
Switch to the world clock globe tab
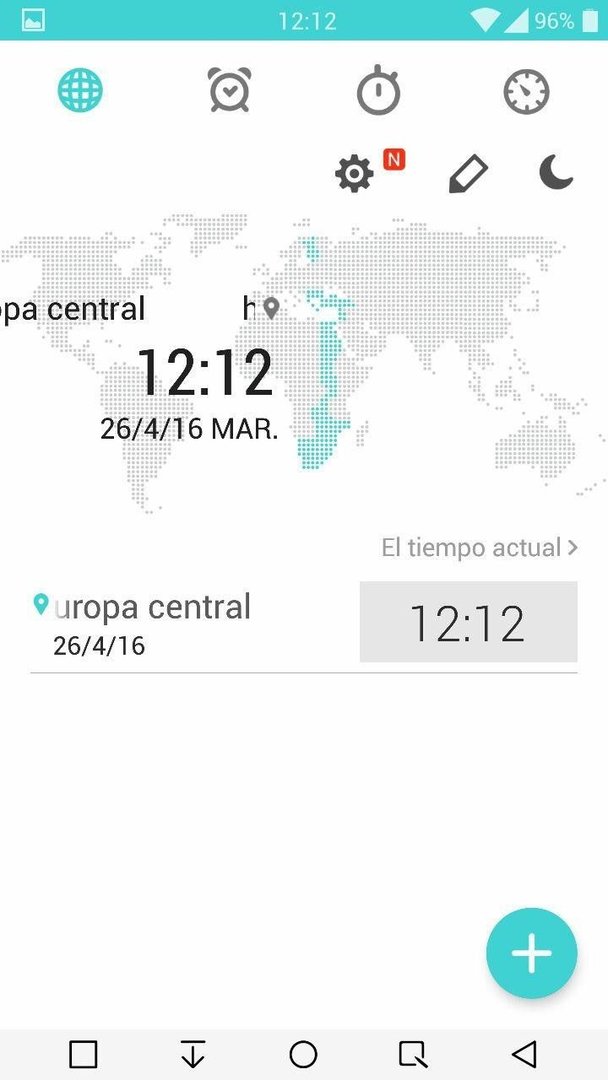[80, 90]
